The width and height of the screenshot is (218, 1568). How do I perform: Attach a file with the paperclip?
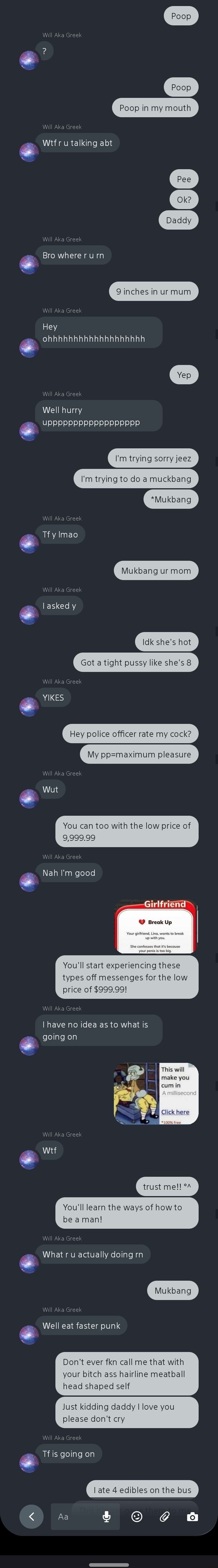pos(165,1516)
